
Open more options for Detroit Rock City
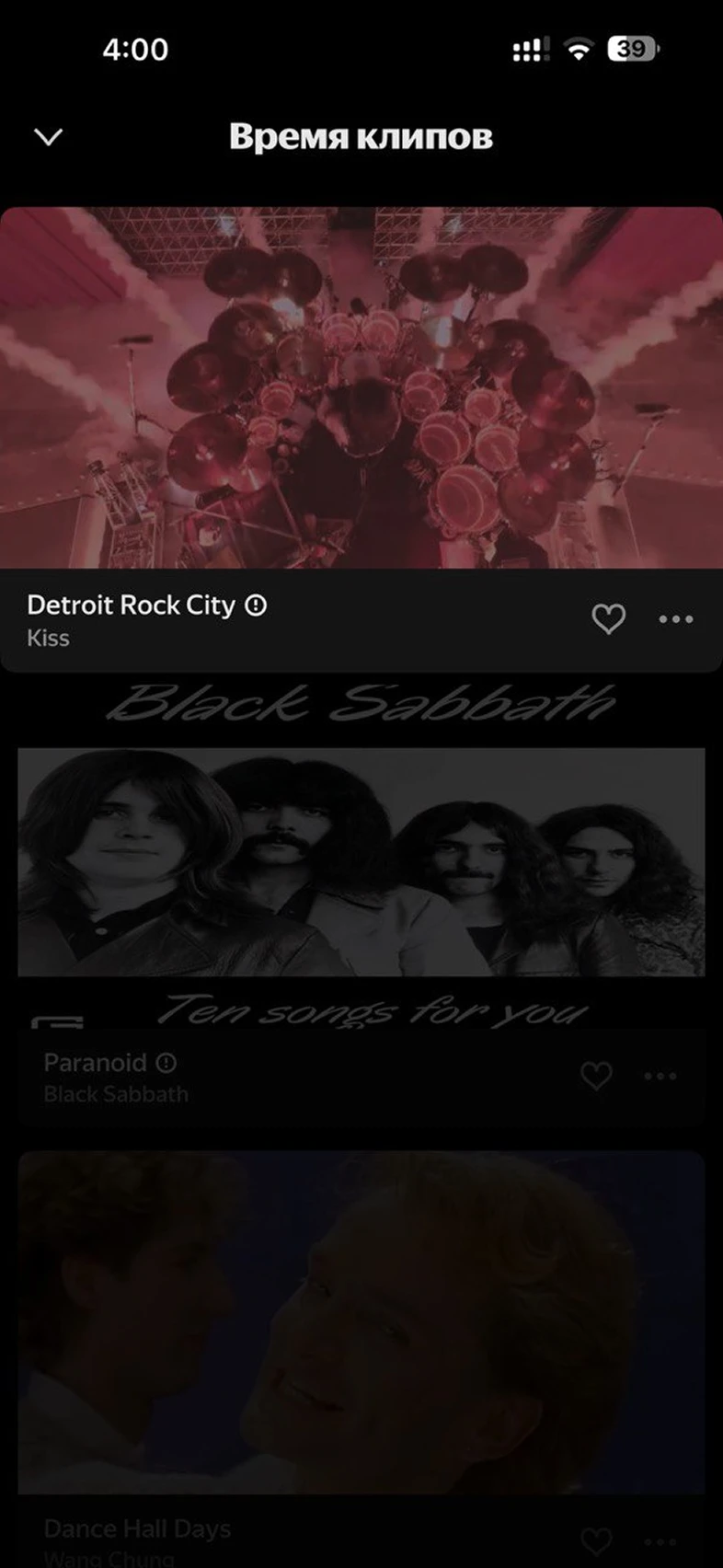[x=676, y=619]
